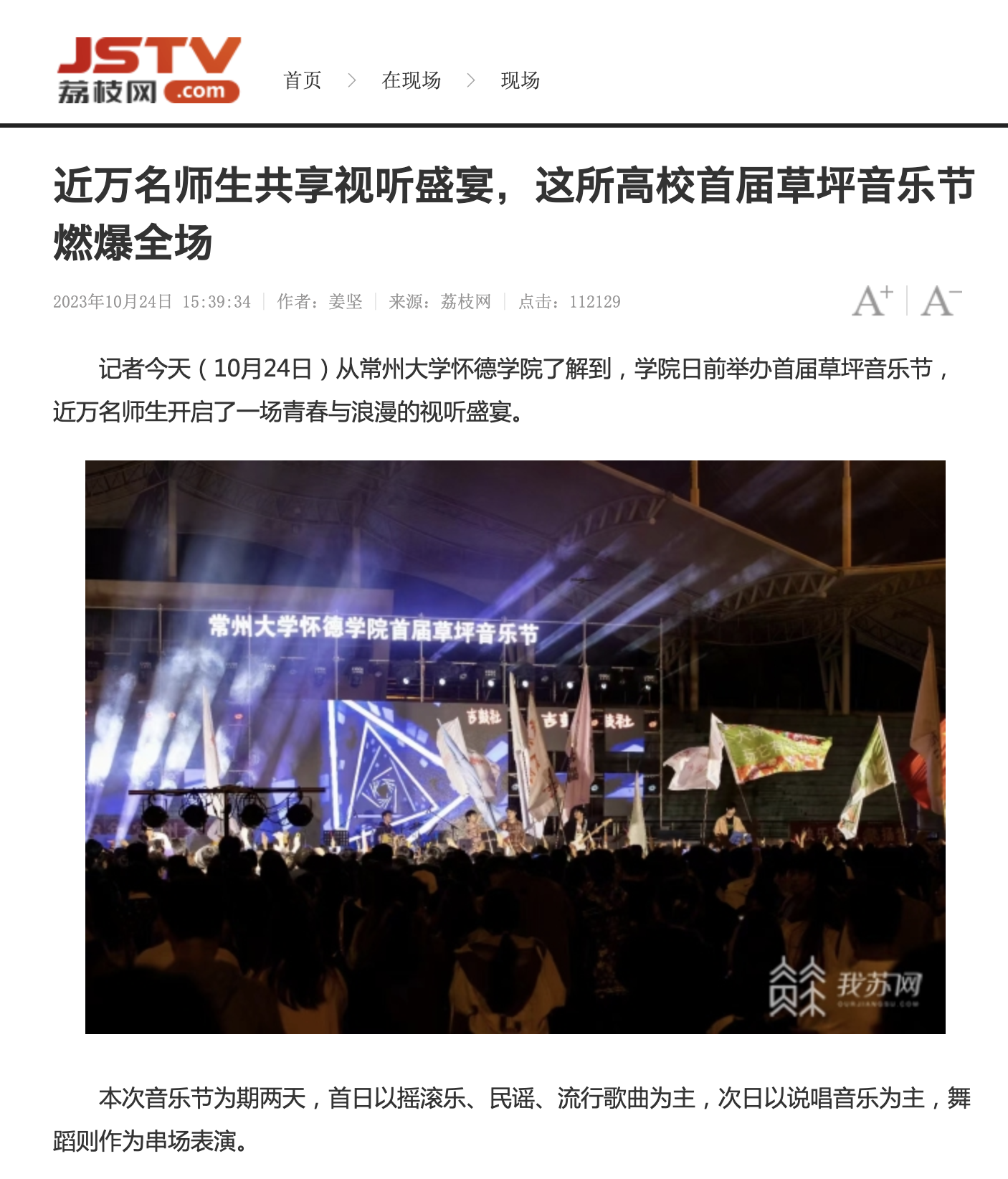The width and height of the screenshot is (1008, 1179).
Task: Open the 首页 breadcrumb link
Action: click(302, 80)
